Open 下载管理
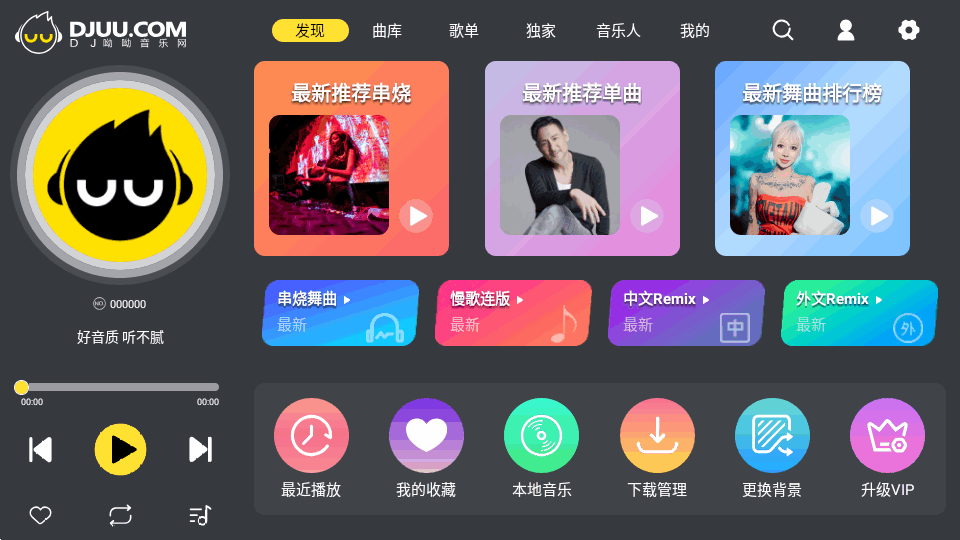The width and height of the screenshot is (960, 540). (657, 448)
